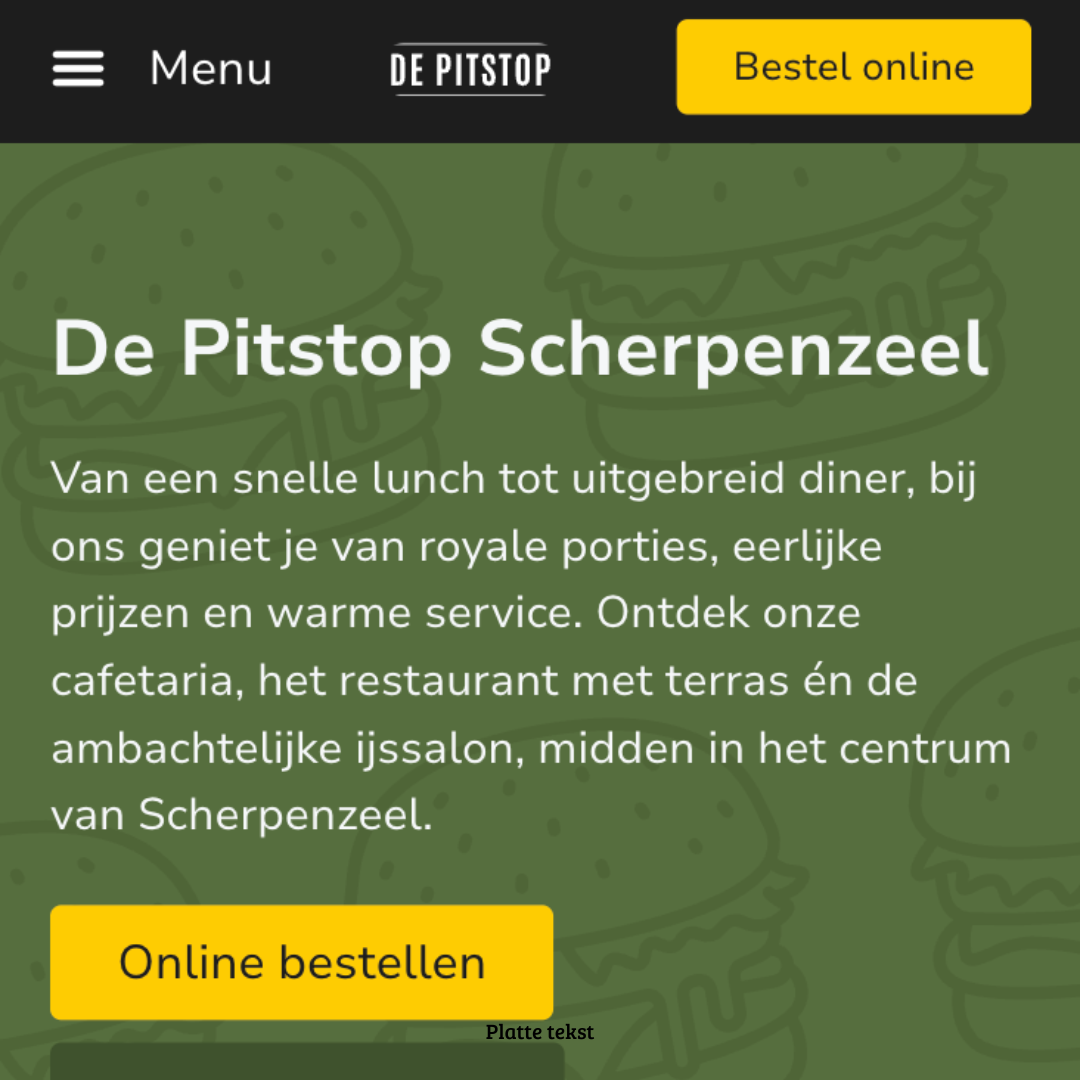
Task: Select the Online bestellen button
Action: (301, 962)
